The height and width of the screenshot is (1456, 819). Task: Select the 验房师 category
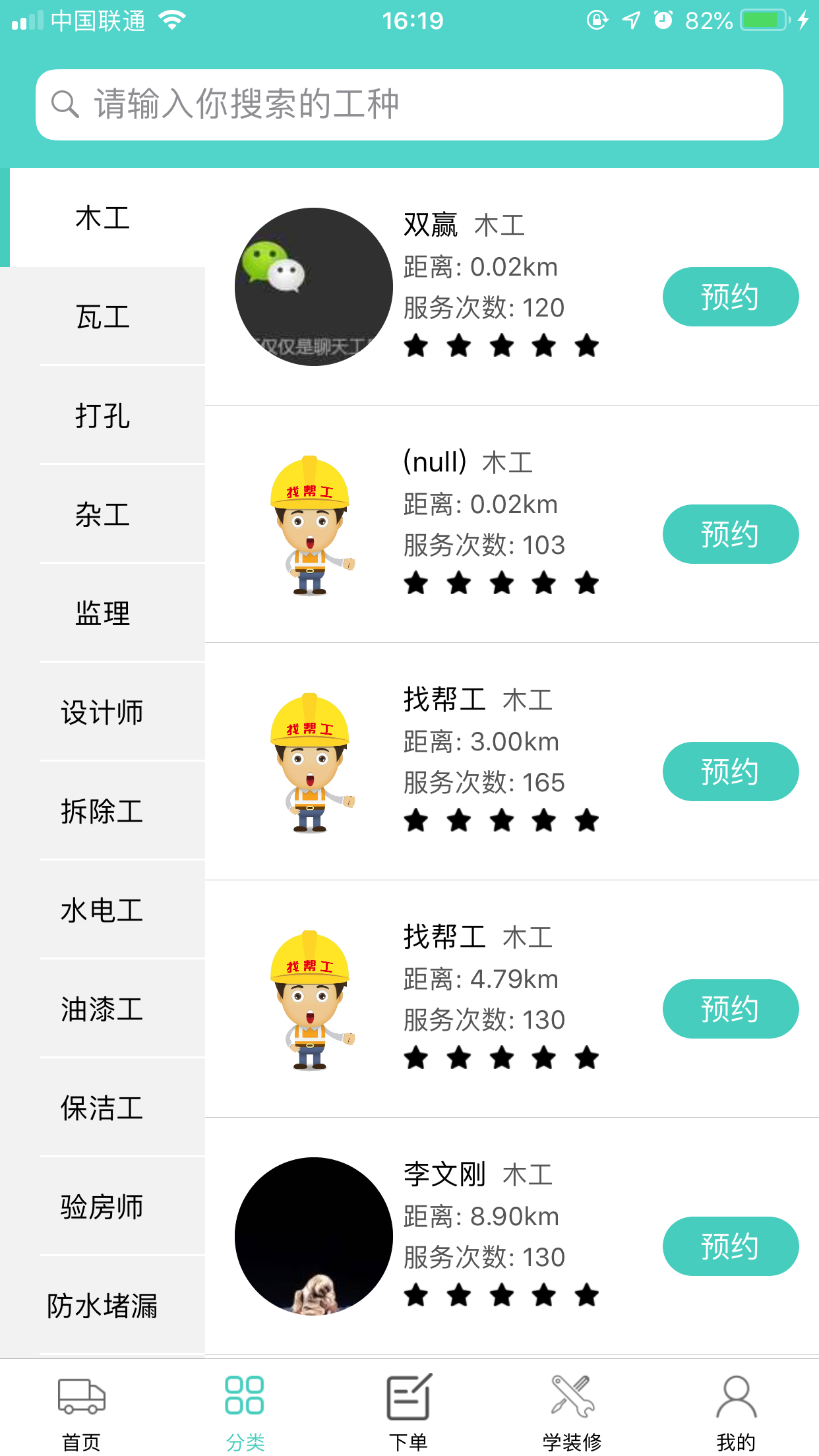103,1207
